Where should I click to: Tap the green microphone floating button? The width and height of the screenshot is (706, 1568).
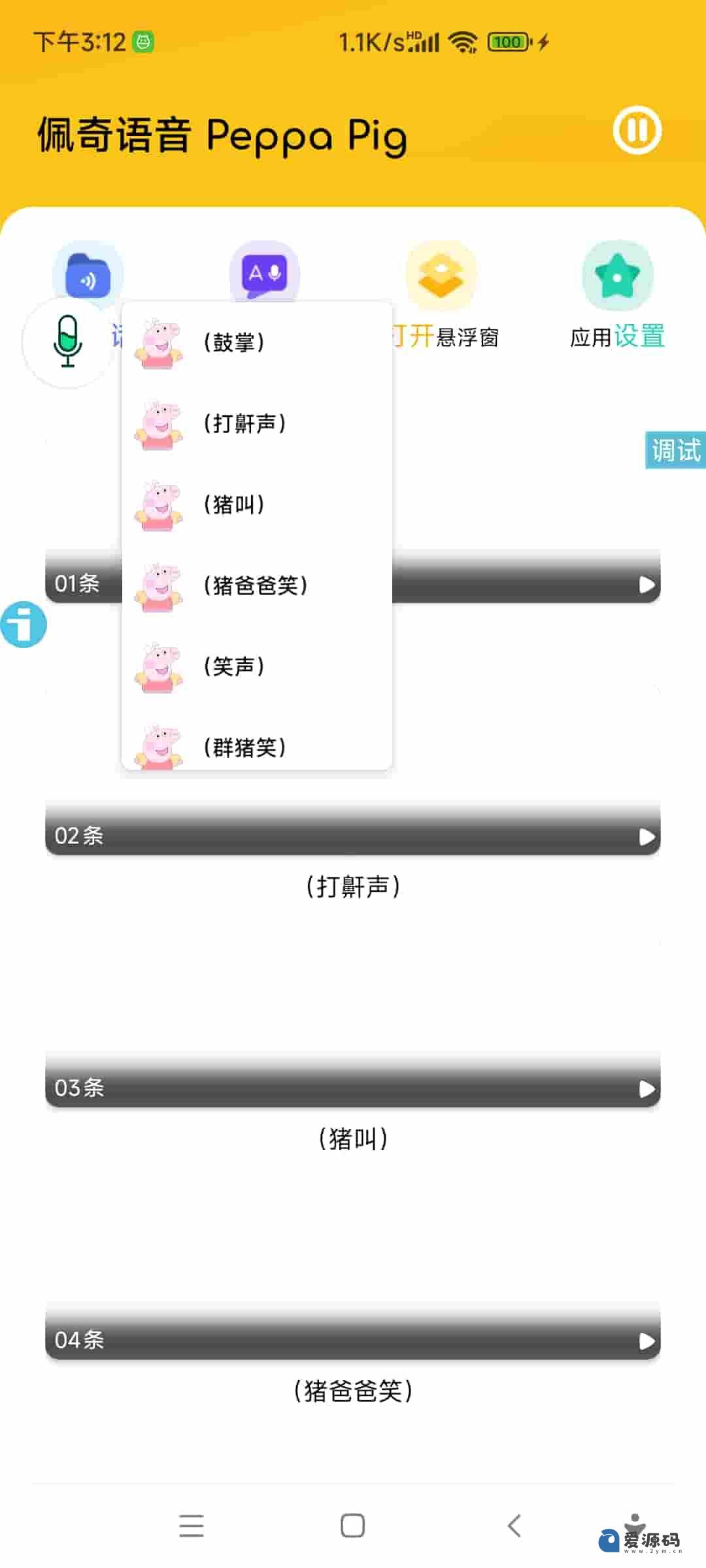click(x=67, y=342)
